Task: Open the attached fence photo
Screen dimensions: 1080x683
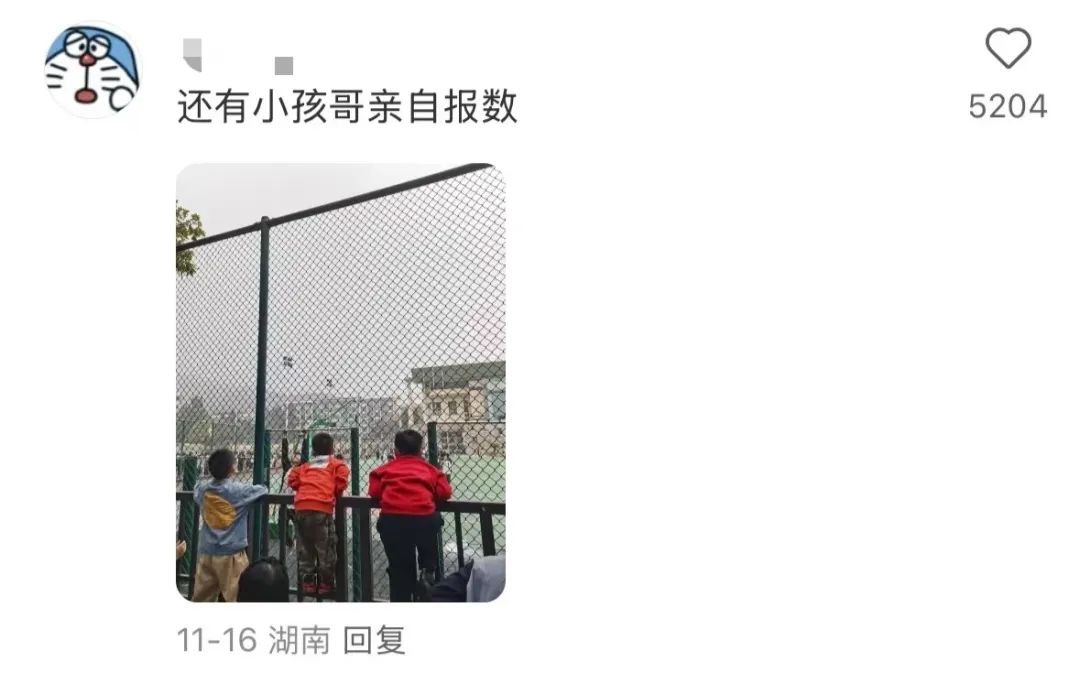Action: (340, 382)
